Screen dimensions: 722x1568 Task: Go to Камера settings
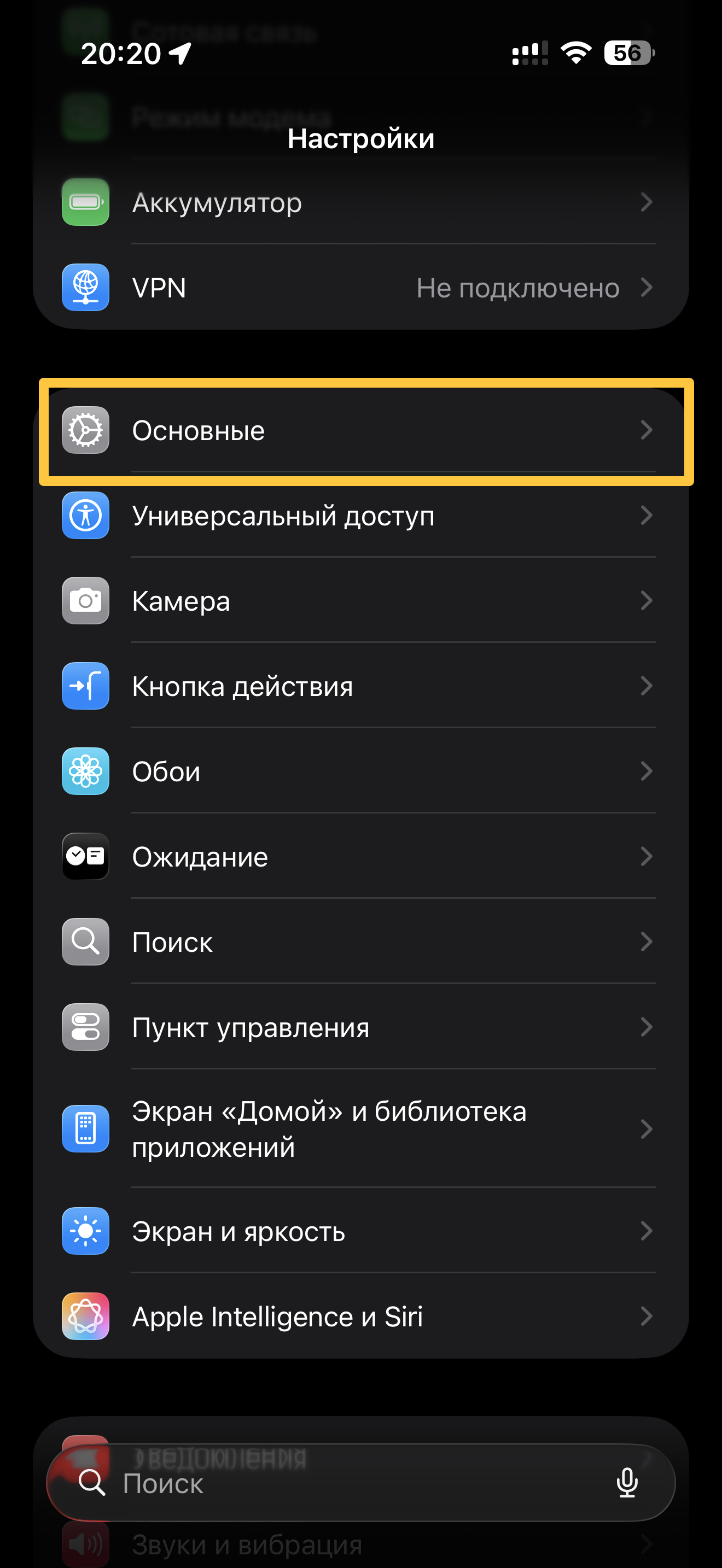[359, 601]
